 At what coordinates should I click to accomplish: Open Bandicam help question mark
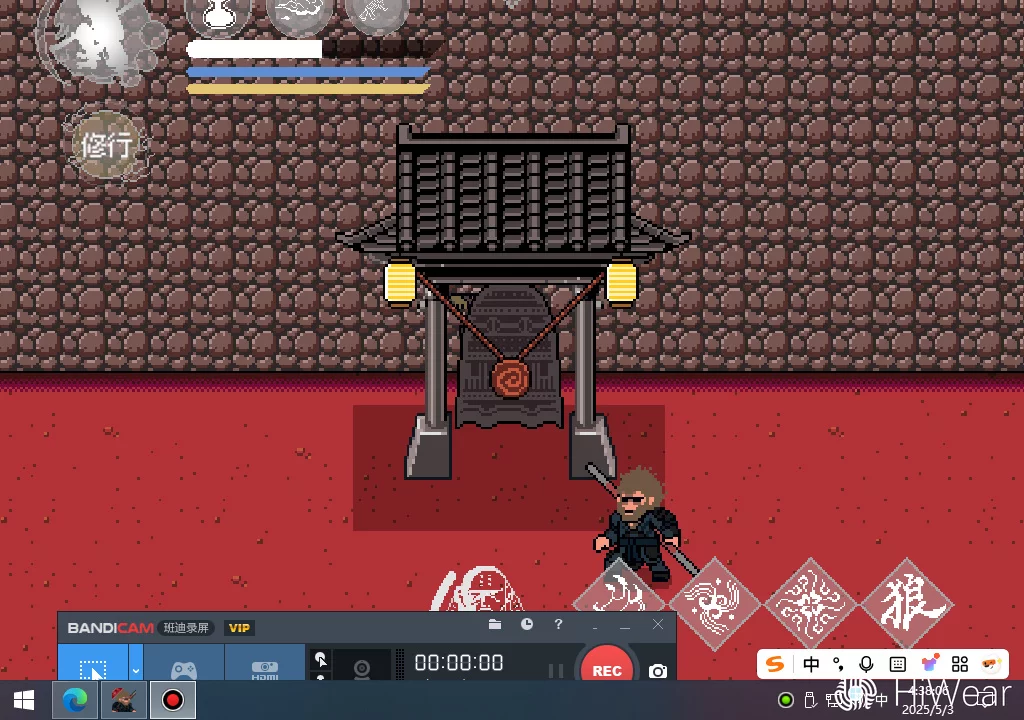558,625
